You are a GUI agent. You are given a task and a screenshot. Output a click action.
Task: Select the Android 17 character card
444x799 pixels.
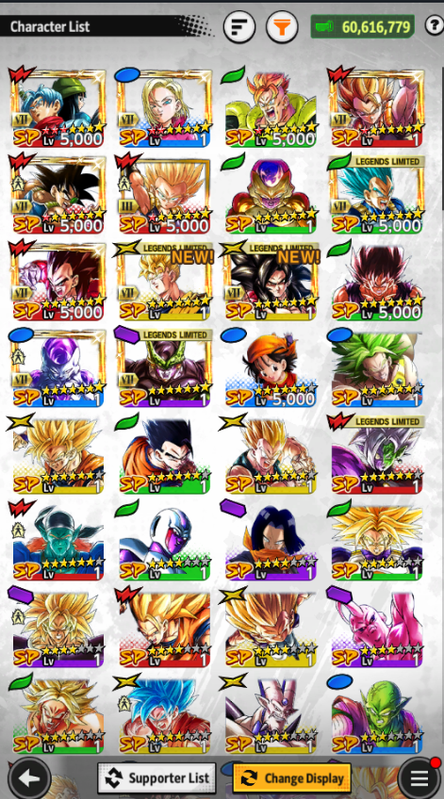(x=270, y=542)
